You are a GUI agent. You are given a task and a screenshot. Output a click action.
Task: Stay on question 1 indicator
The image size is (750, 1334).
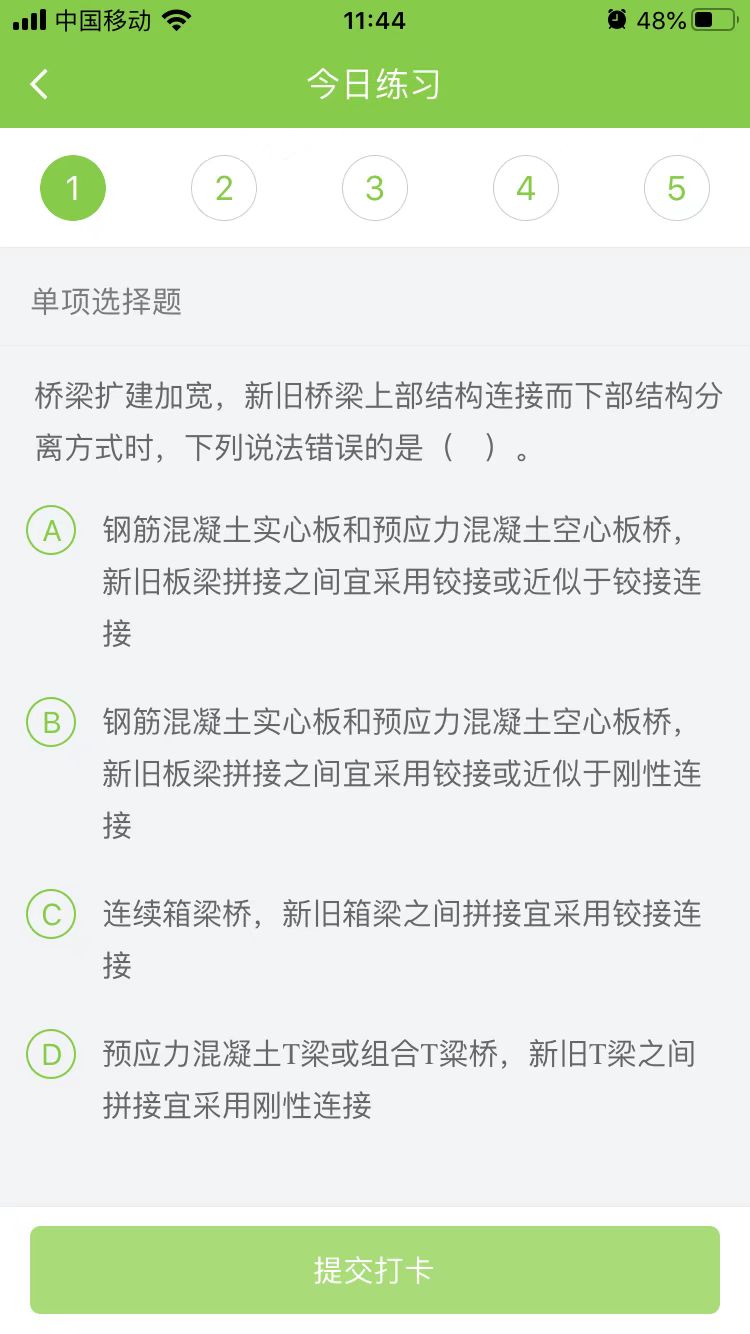pyautogui.click(x=73, y=188)
